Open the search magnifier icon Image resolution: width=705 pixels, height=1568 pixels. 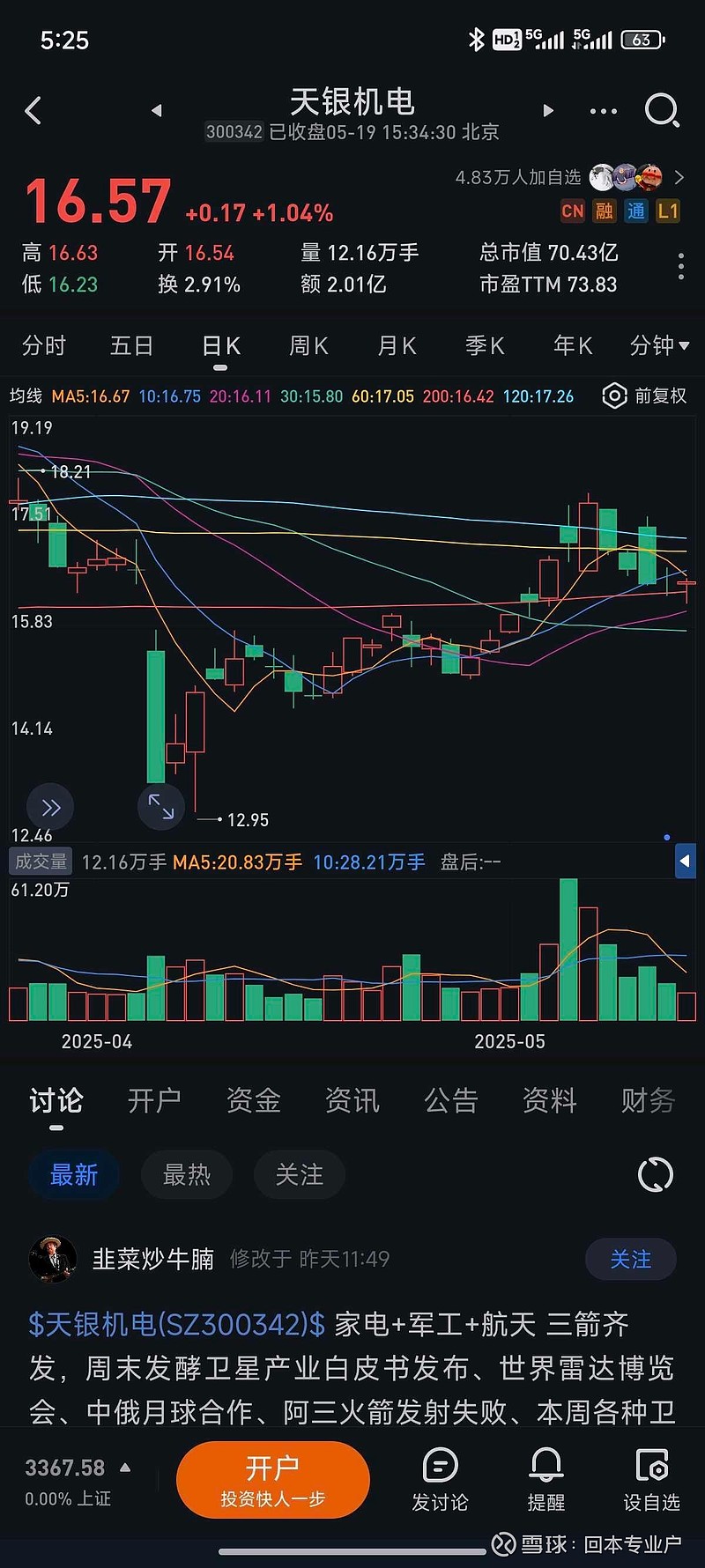[662, 111]
